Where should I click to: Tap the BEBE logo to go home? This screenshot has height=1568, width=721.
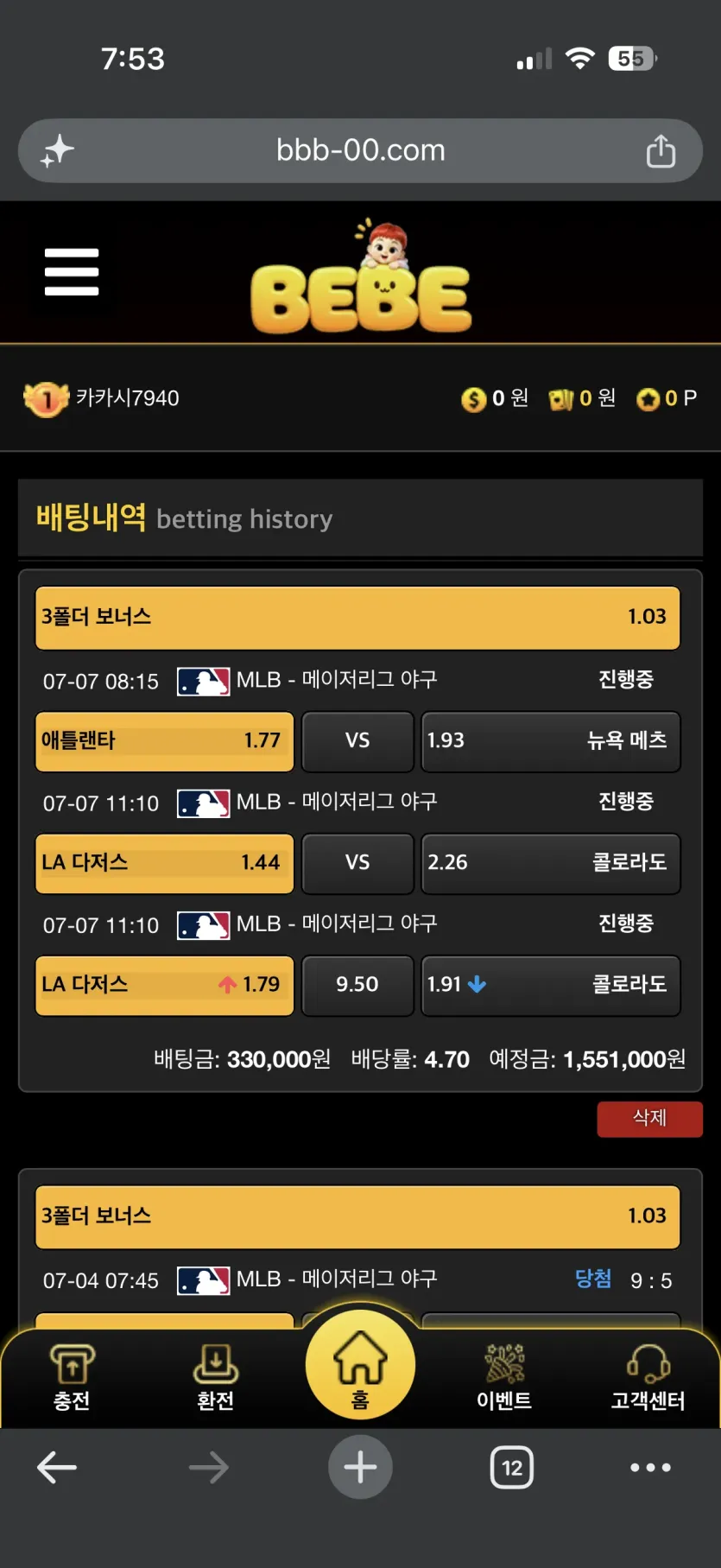pyautogui.click(x=361, y=276)
